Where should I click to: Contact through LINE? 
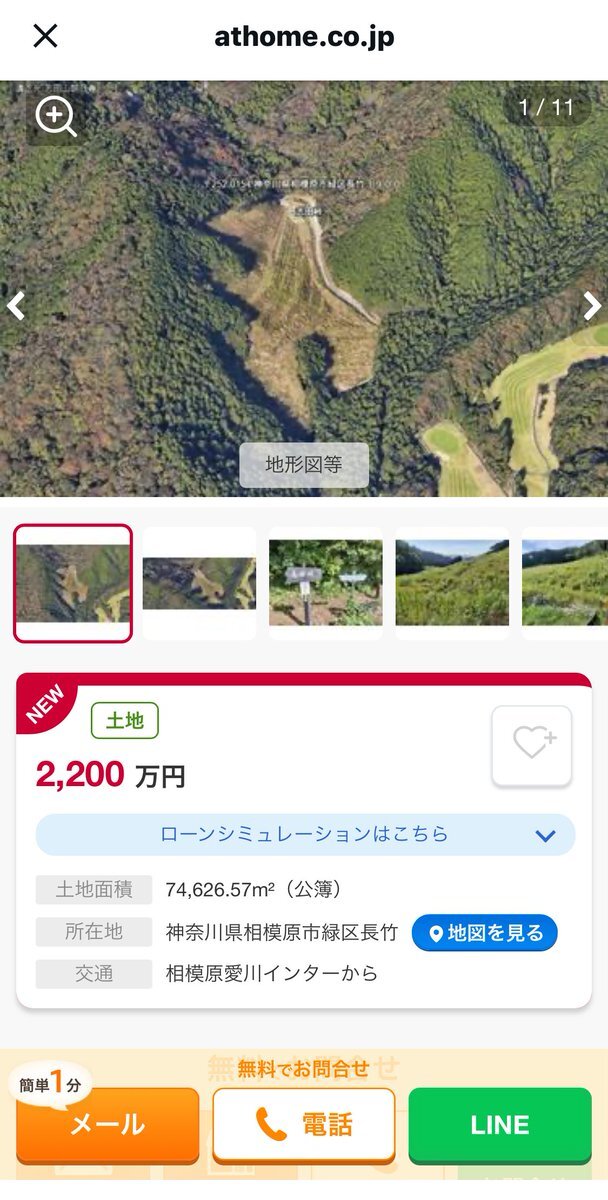click(499, 1125)
